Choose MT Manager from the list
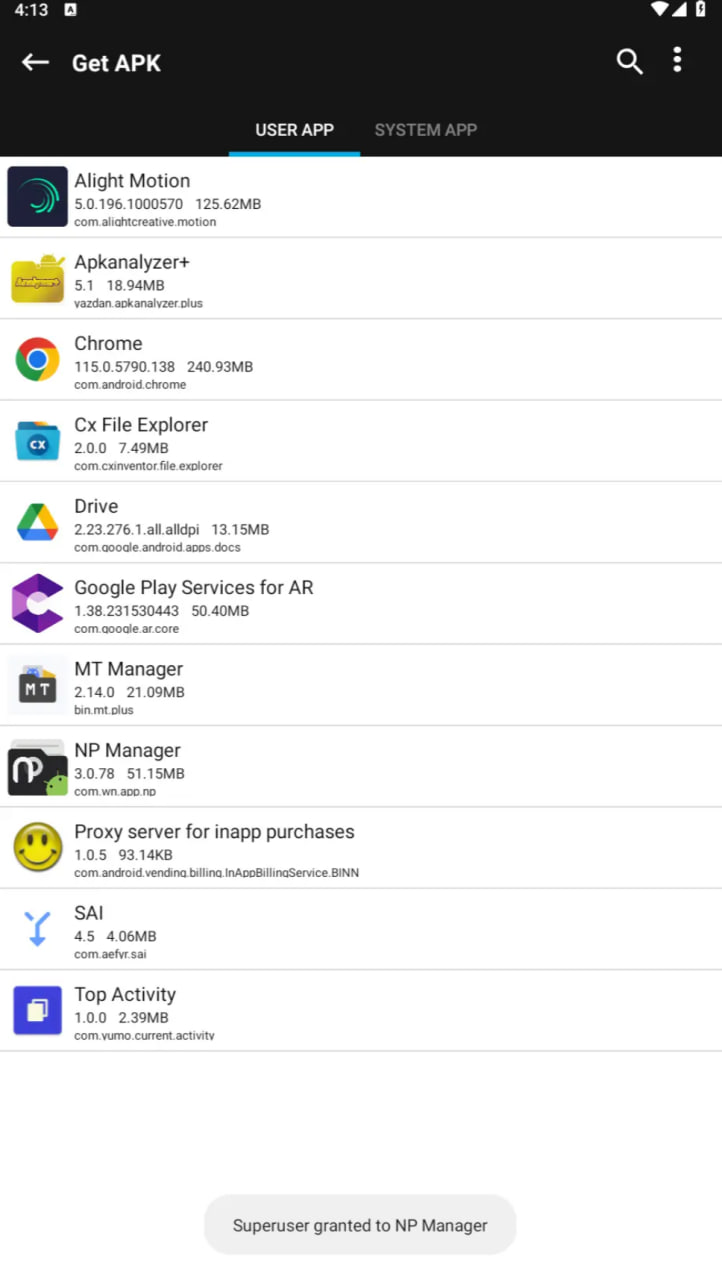Image resolution: width=722 pixels, height=1280 pixels. (x=360, y=686)
